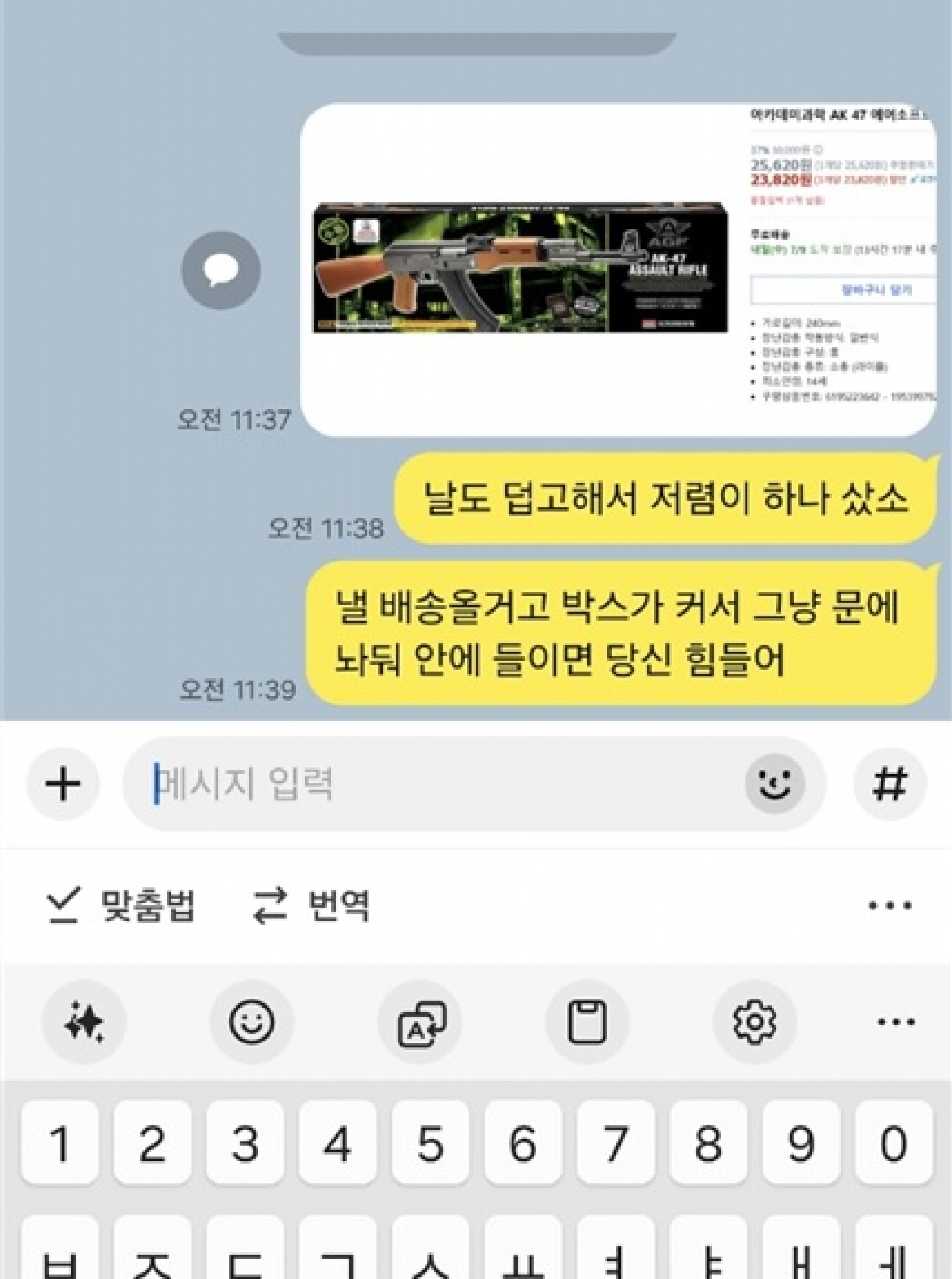The width and height of the screenshot is (952, 1279).
Task: Select the 번역 translate option
Action: [312, 906]
